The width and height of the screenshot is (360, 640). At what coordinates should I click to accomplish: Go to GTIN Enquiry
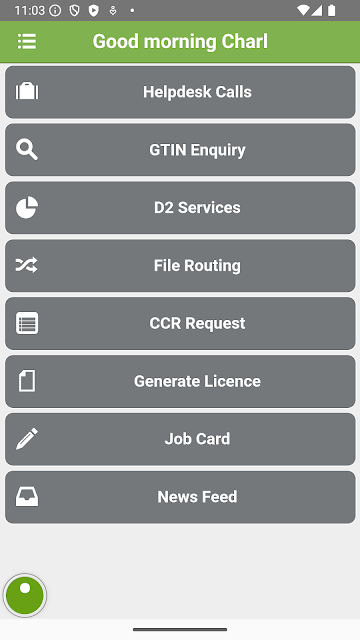180,150
